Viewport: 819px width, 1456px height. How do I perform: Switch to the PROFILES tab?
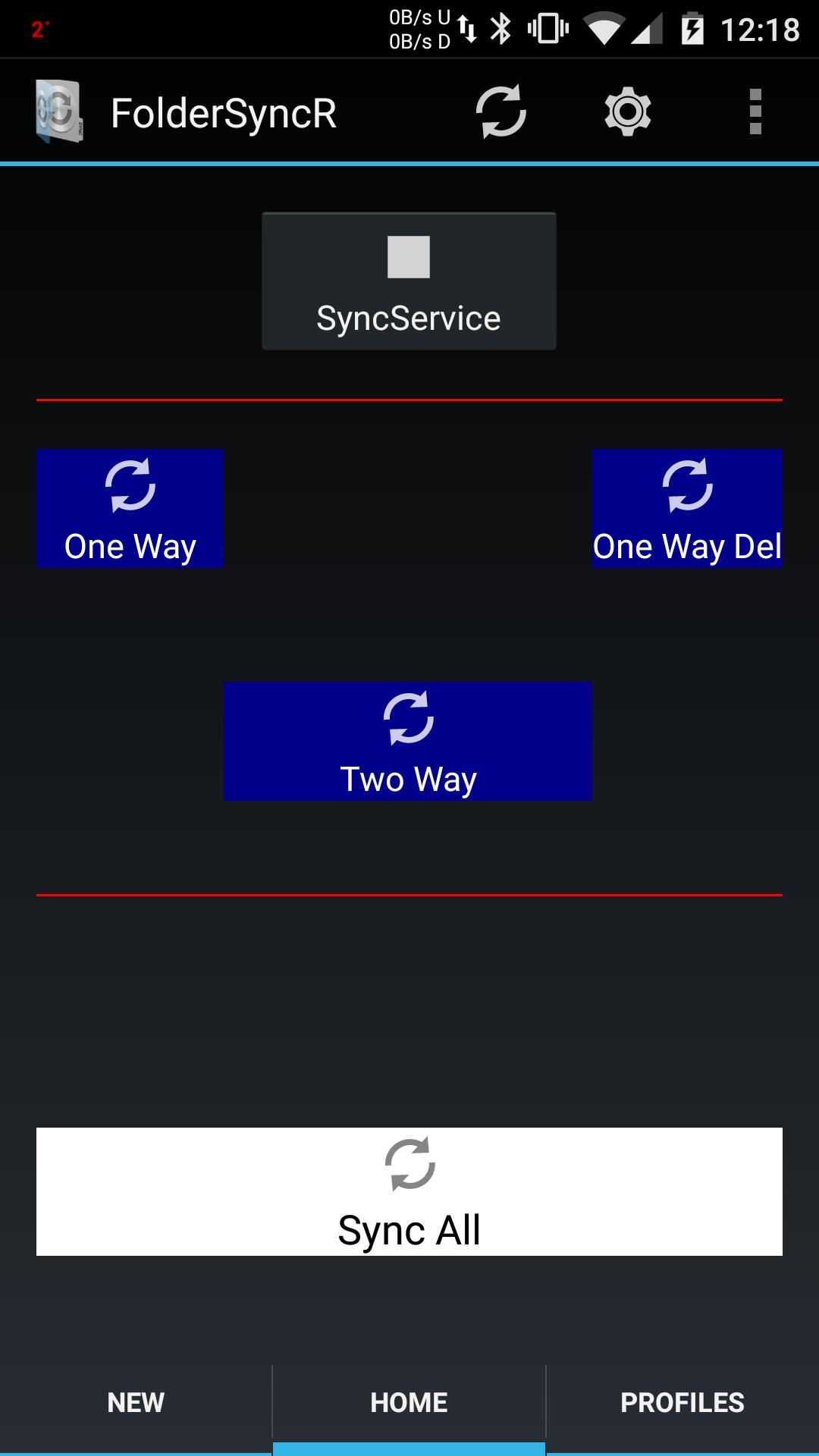point(682,1401)
